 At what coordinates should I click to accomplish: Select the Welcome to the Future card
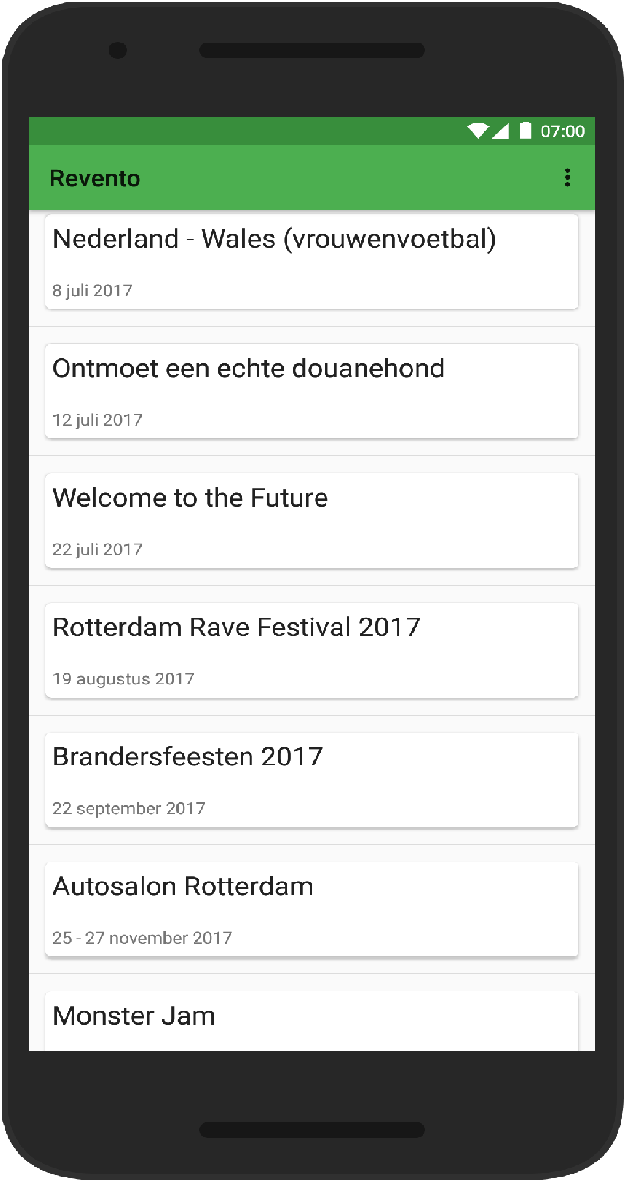pyautogui.click(x=311, y=521)
